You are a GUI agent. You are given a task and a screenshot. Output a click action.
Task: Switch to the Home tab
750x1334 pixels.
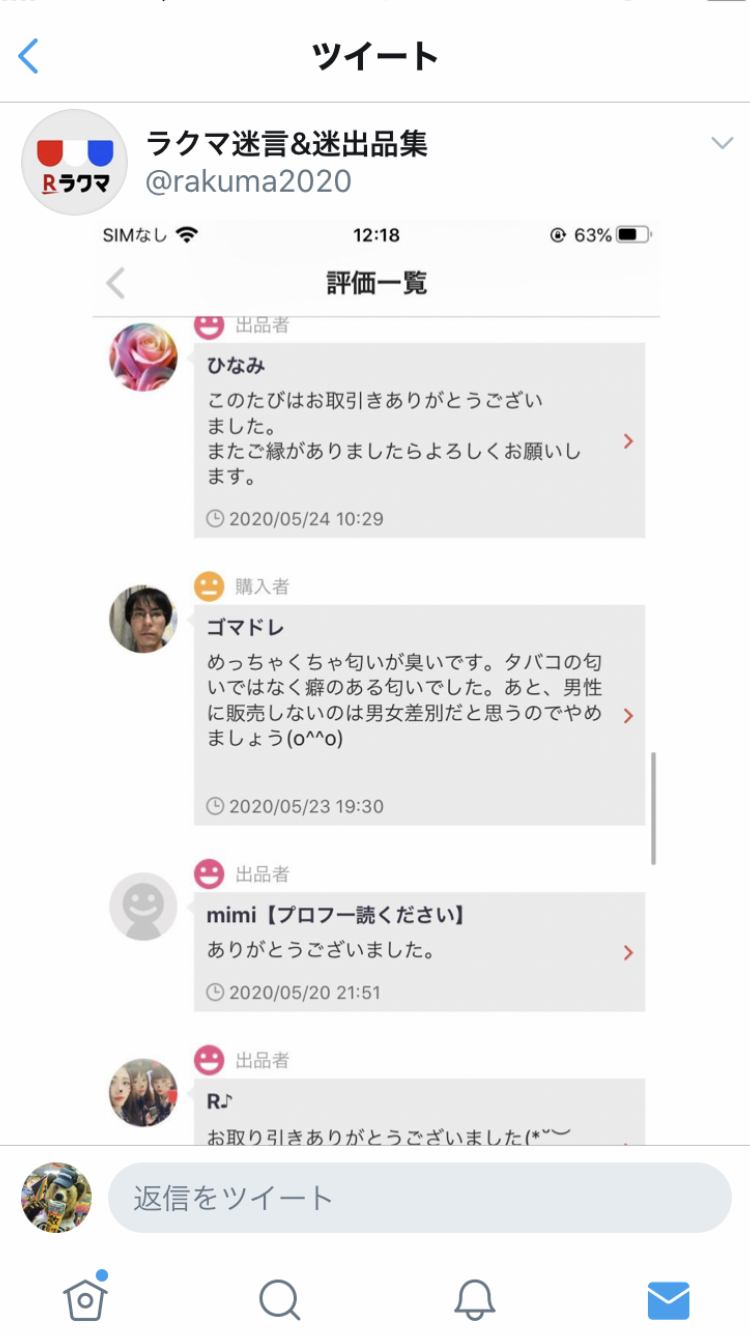pos(86,1299)
